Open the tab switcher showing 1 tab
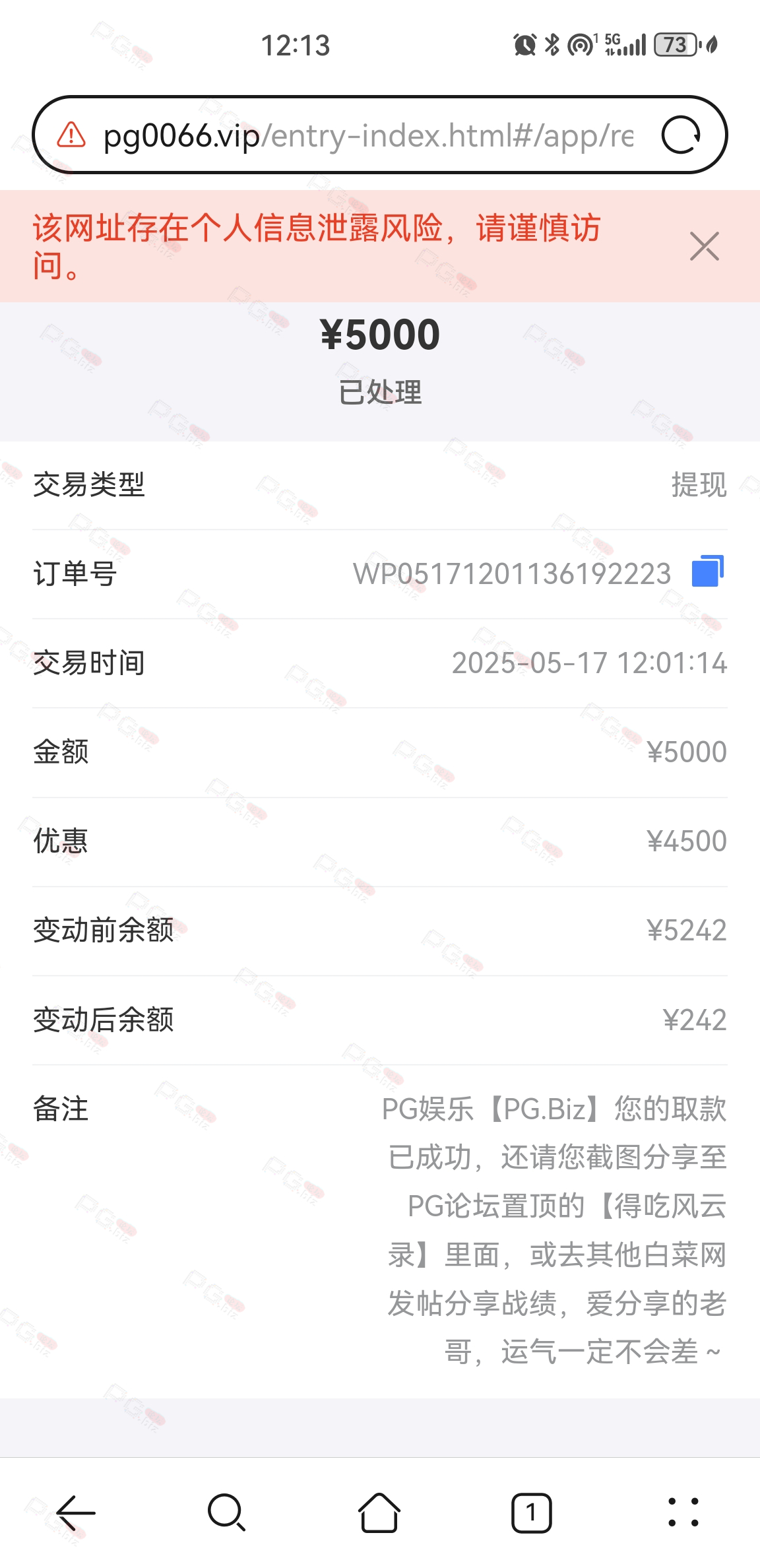 (531, 1513)
